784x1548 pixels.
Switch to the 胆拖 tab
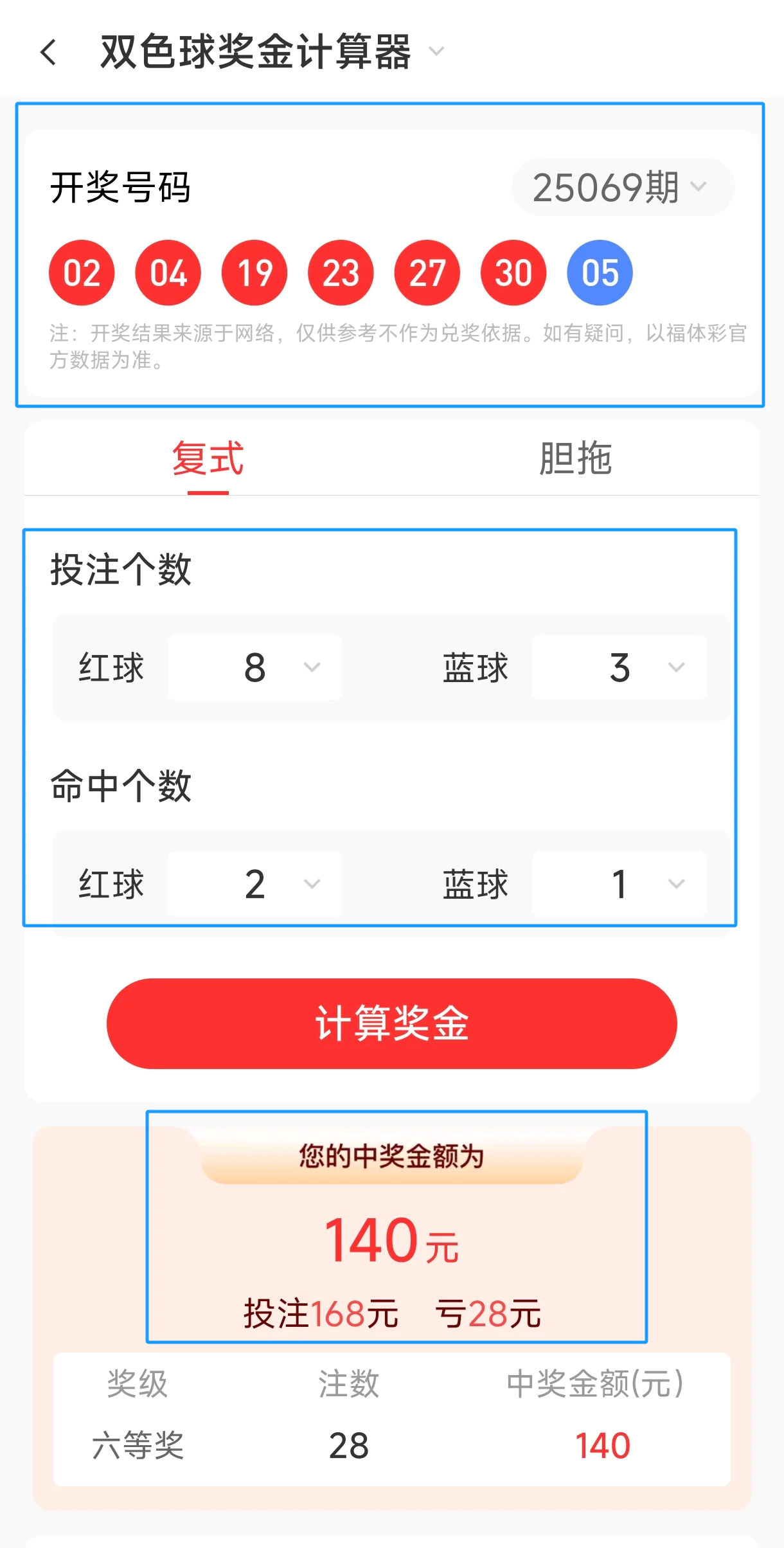575,458
